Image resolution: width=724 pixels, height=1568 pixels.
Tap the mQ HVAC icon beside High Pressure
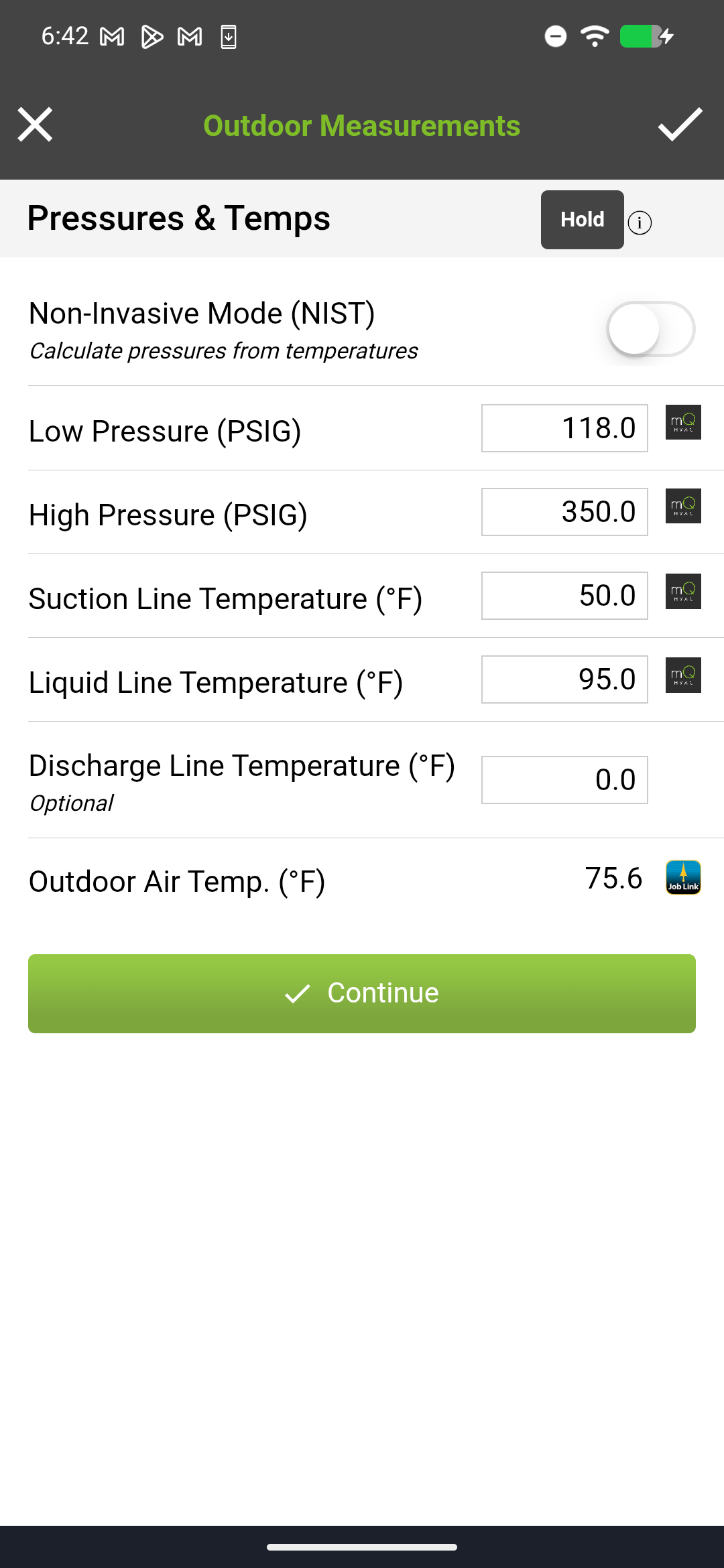[x=682, y=507]
